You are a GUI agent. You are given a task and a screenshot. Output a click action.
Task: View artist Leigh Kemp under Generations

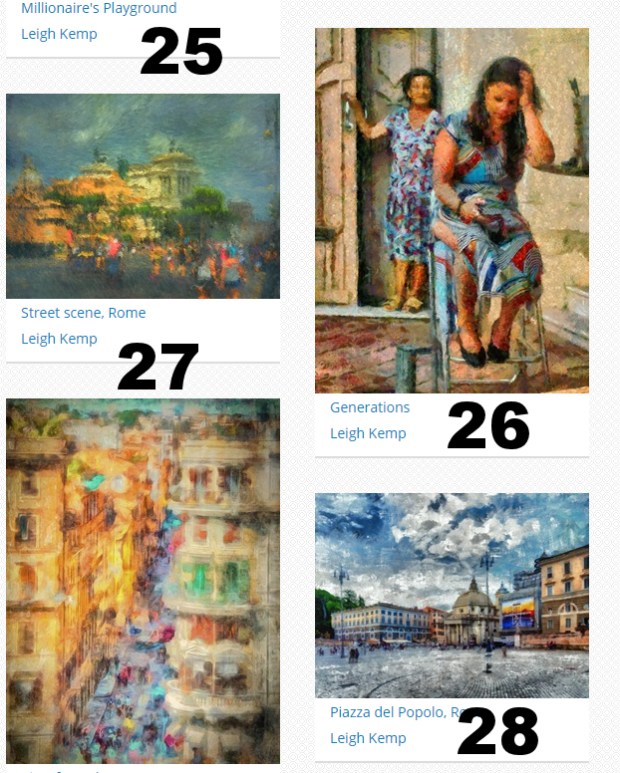[x=368, y=434]
